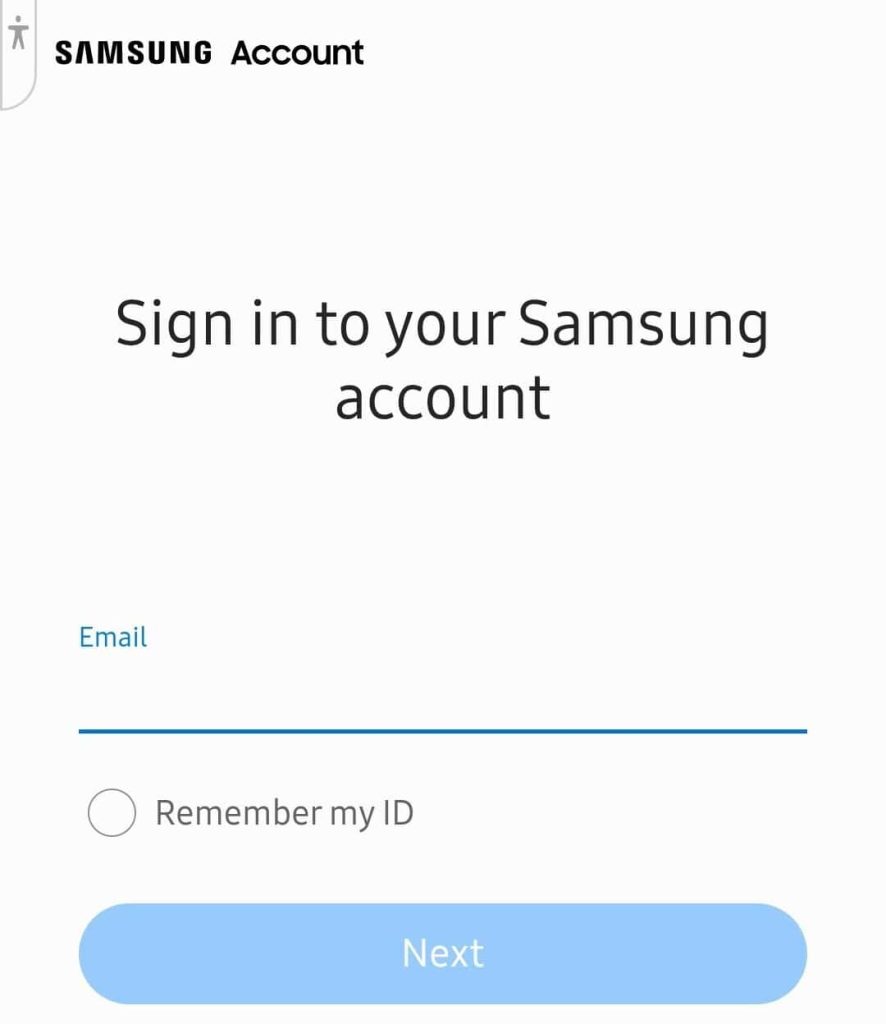
Task: Click the underline bar below the Email field
Action: [440, 733]
